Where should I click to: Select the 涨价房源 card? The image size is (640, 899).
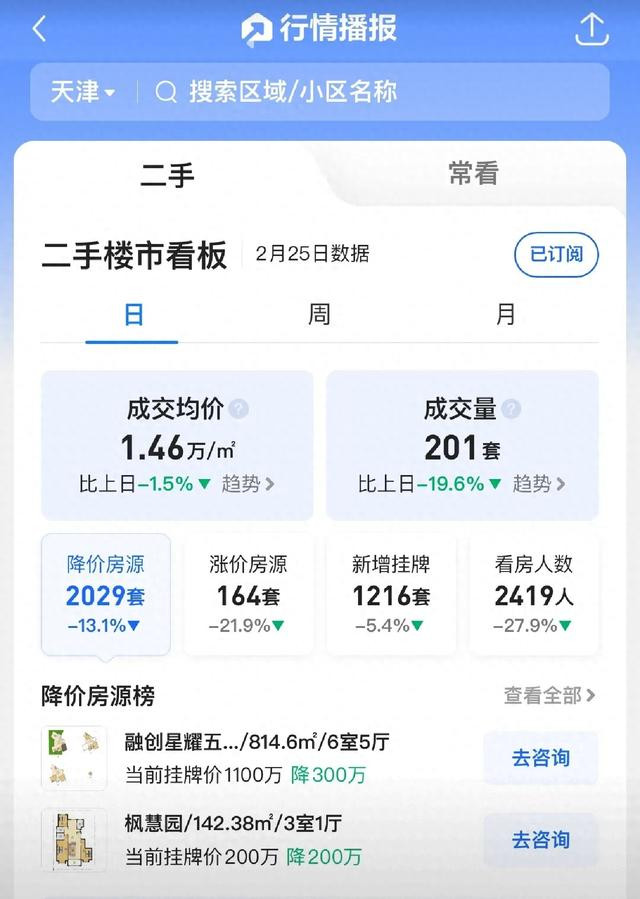coord(248,594)
